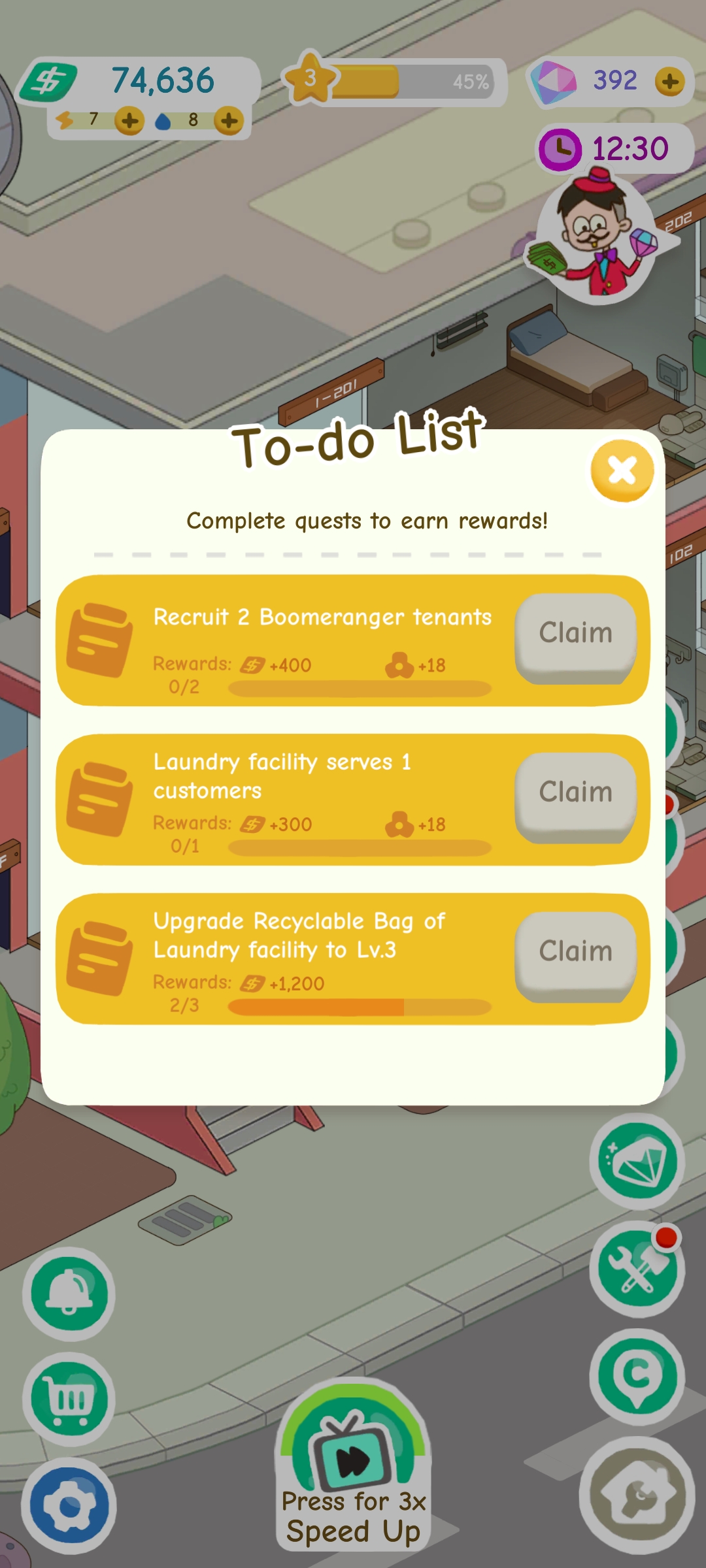Open the house button in the corner
Viewport: 706px width, 1568px height.
[x=637, y=1495]
